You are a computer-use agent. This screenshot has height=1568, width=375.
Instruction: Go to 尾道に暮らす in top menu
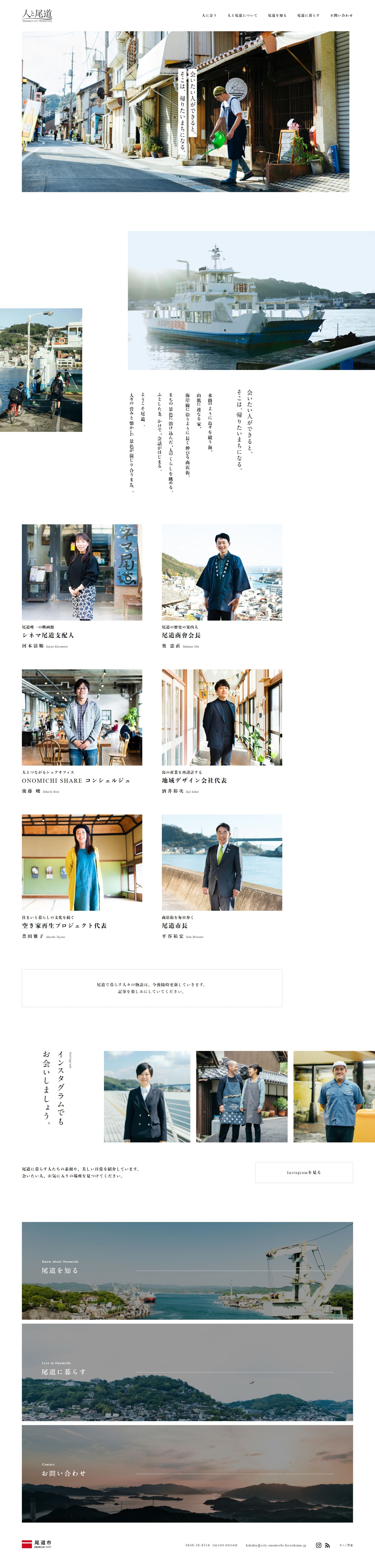click(308, 15)
